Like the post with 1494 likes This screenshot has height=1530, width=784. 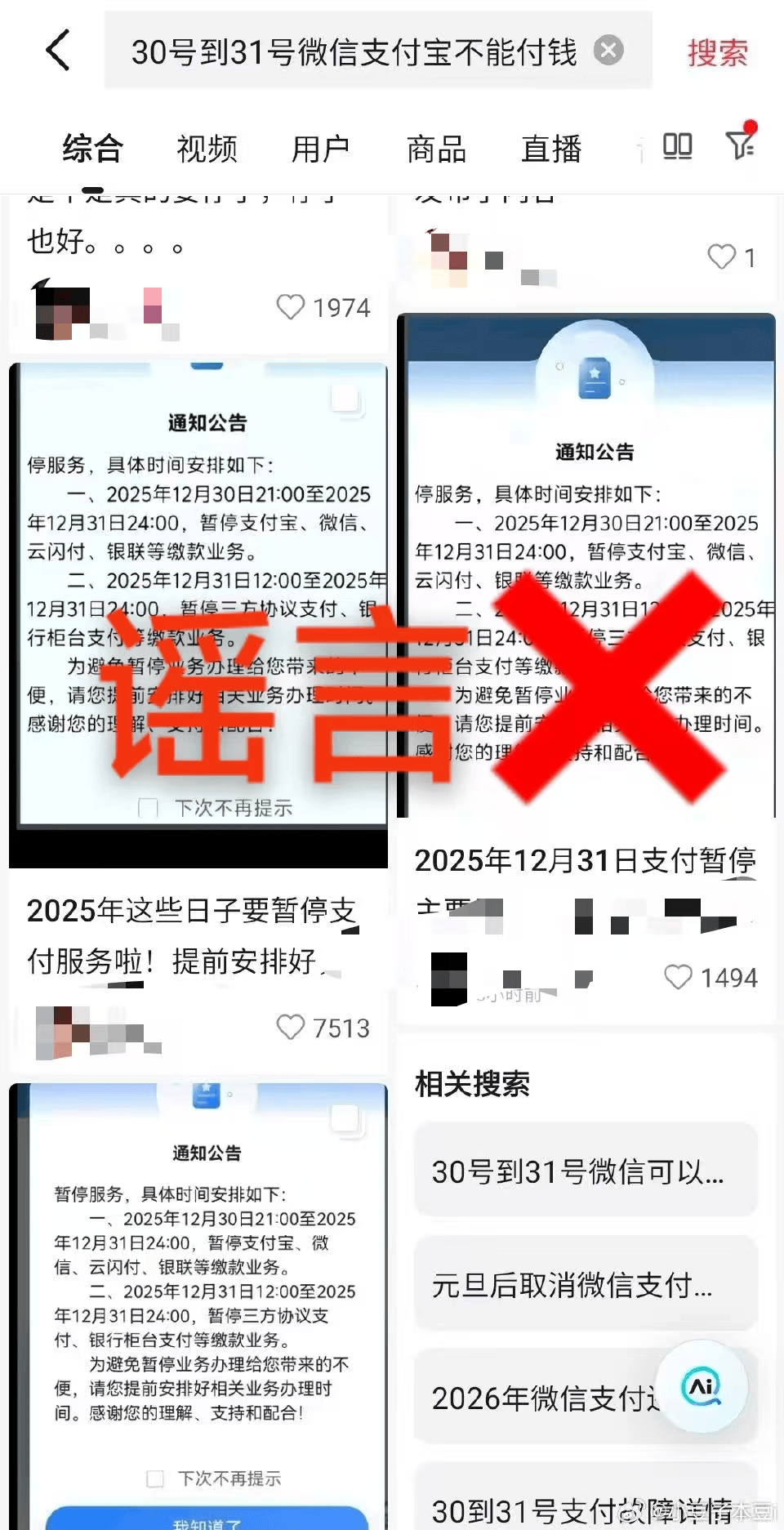[x=678, y=977]
